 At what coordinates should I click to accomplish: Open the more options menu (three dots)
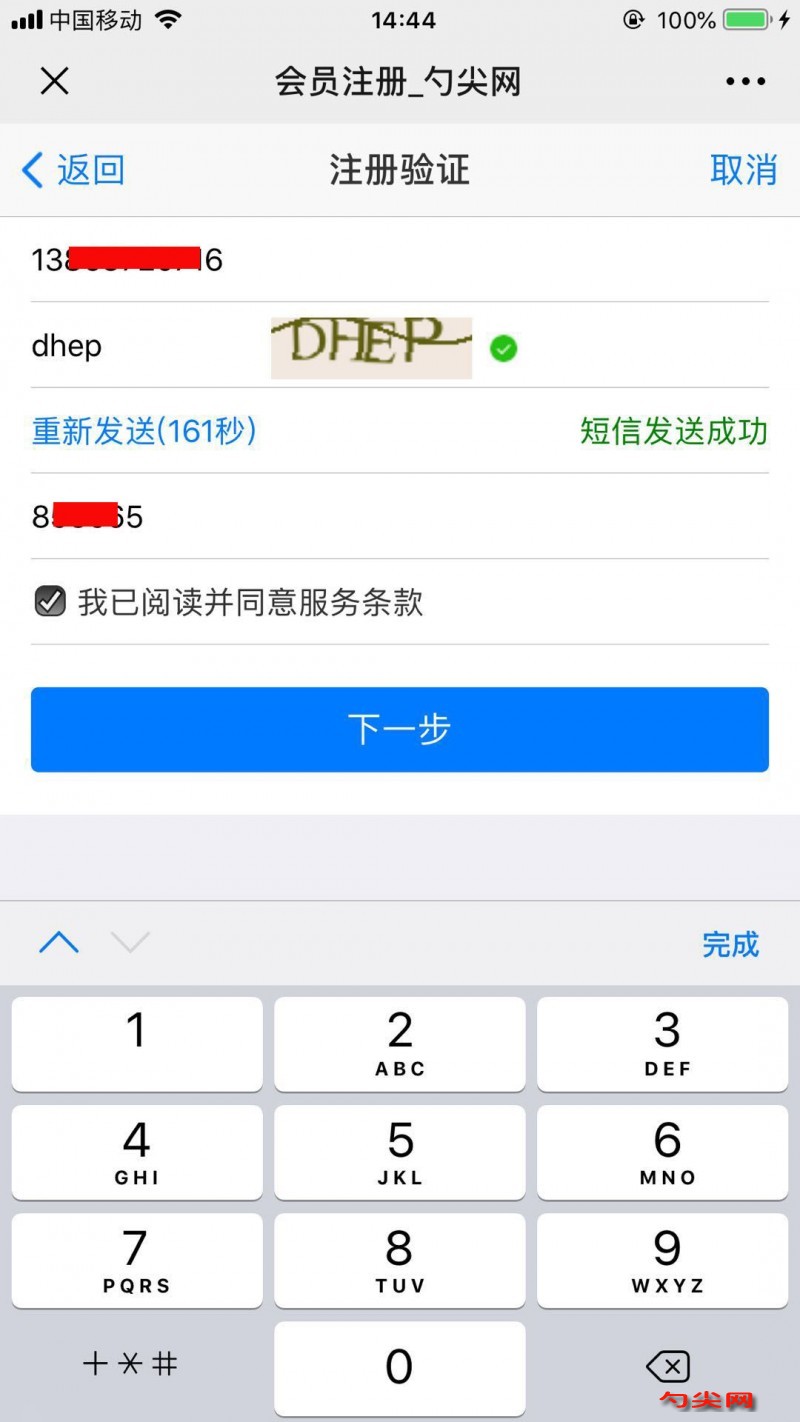click(744, 81)
